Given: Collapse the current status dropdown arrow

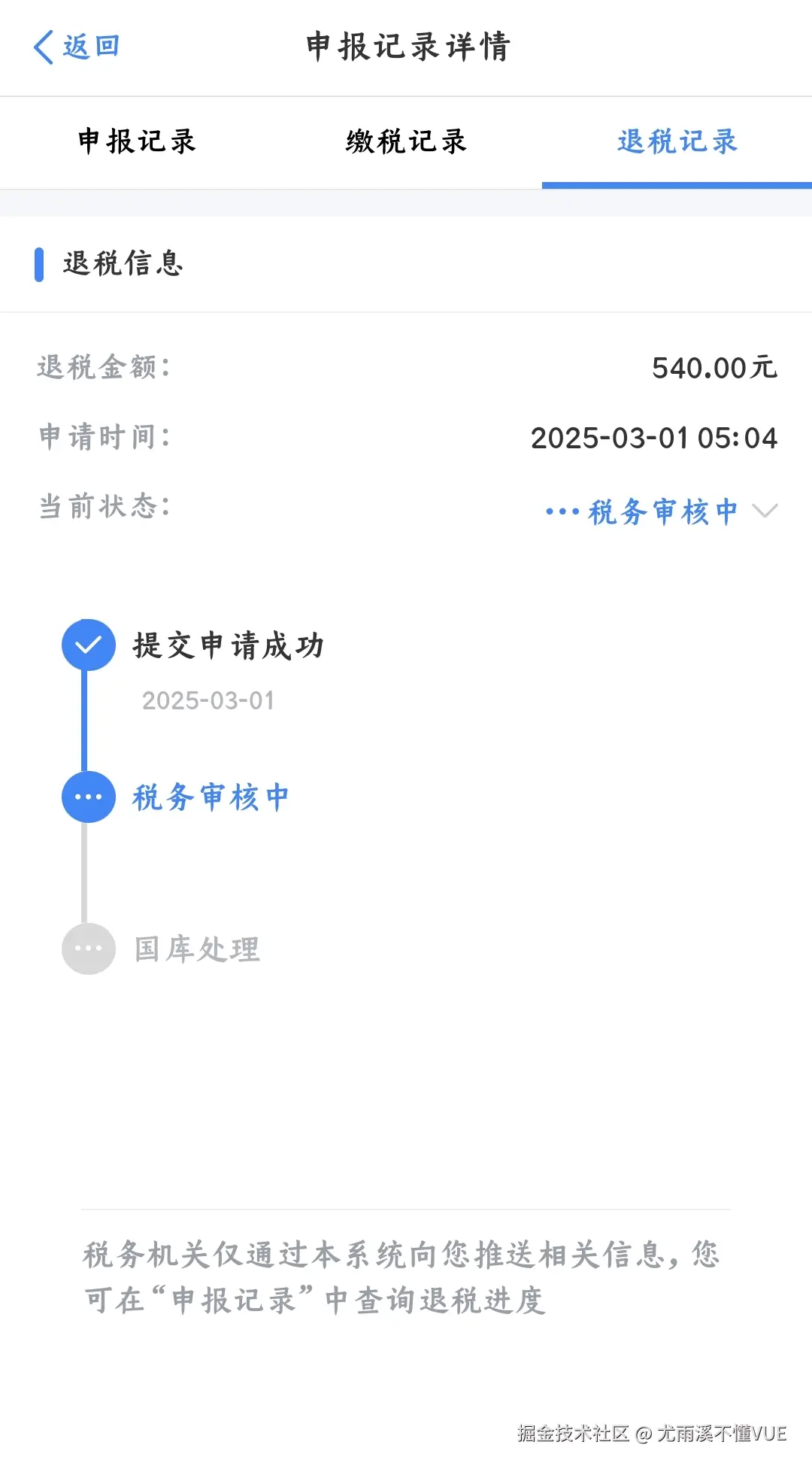Looking at the screenshot, I should (x=765, y=511).
